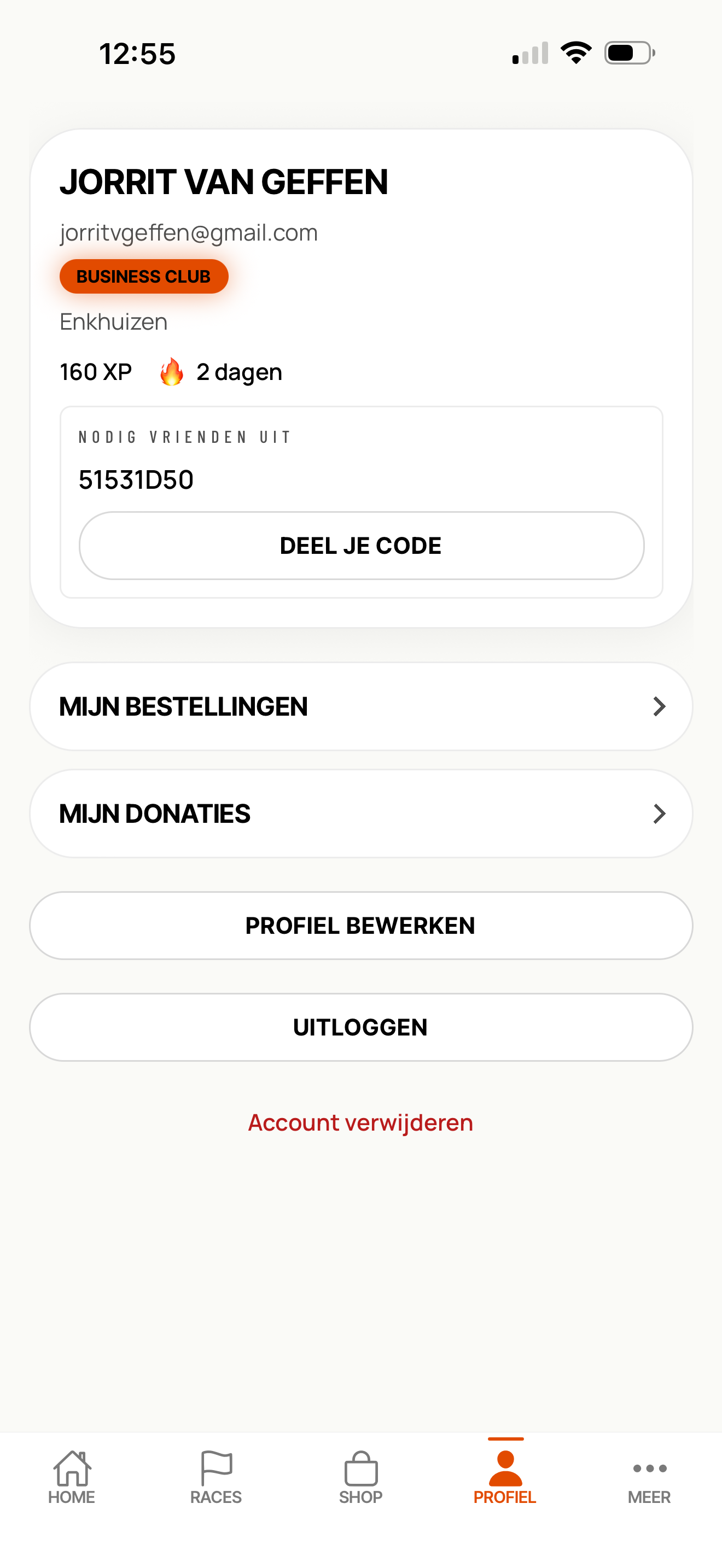Tap the Deel je code button

(361, 546)
